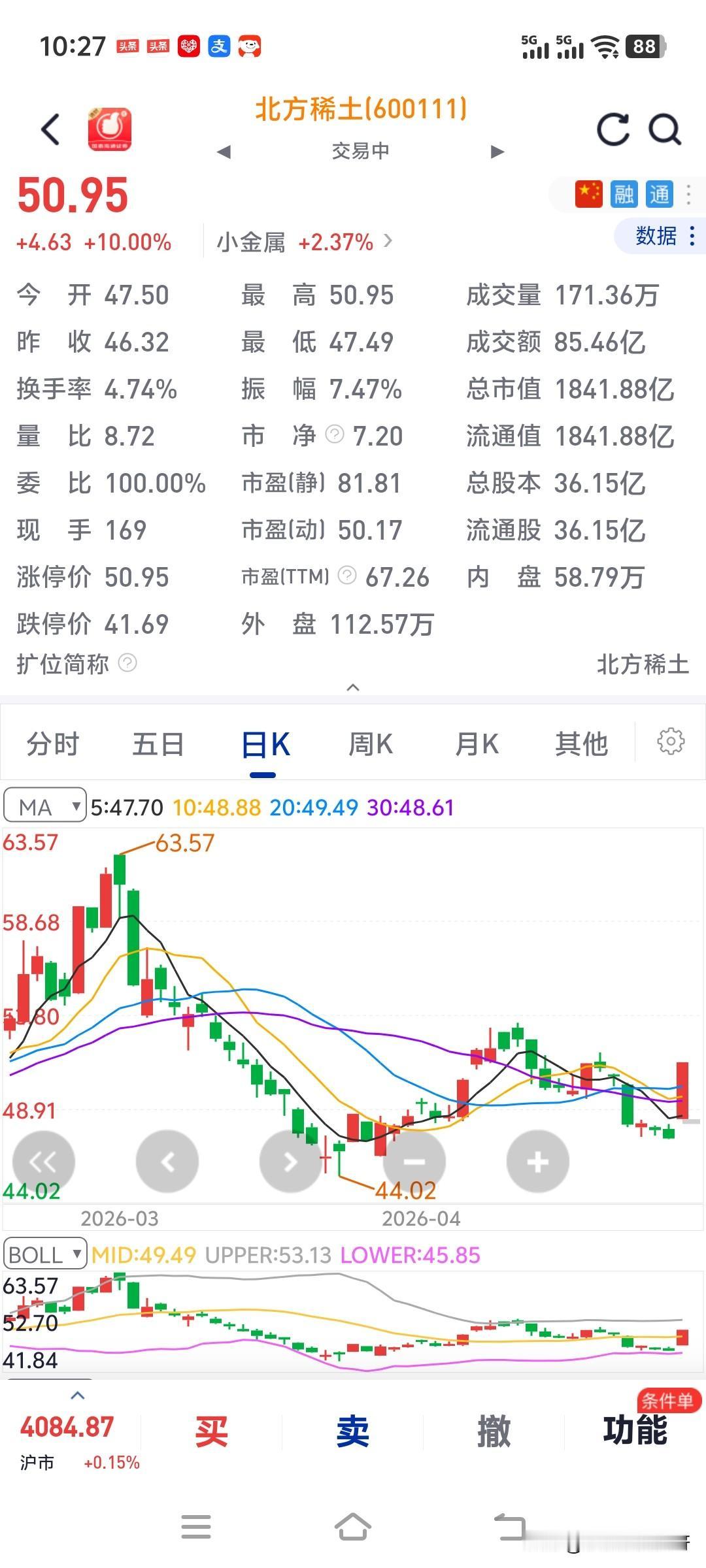
Task: Switch to 周K tab
Action: (x=370, y=743)
